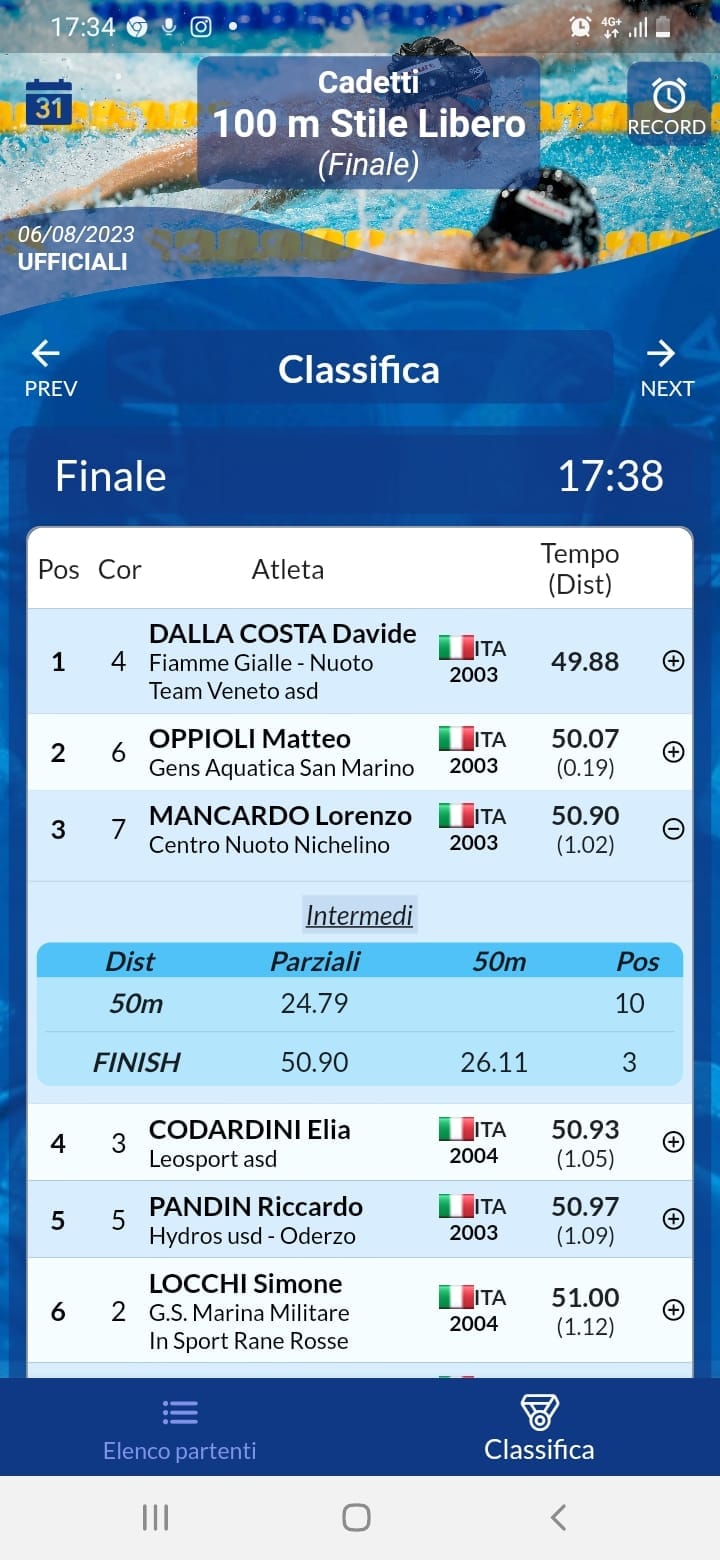Go to the PREV event

point(50,369)
